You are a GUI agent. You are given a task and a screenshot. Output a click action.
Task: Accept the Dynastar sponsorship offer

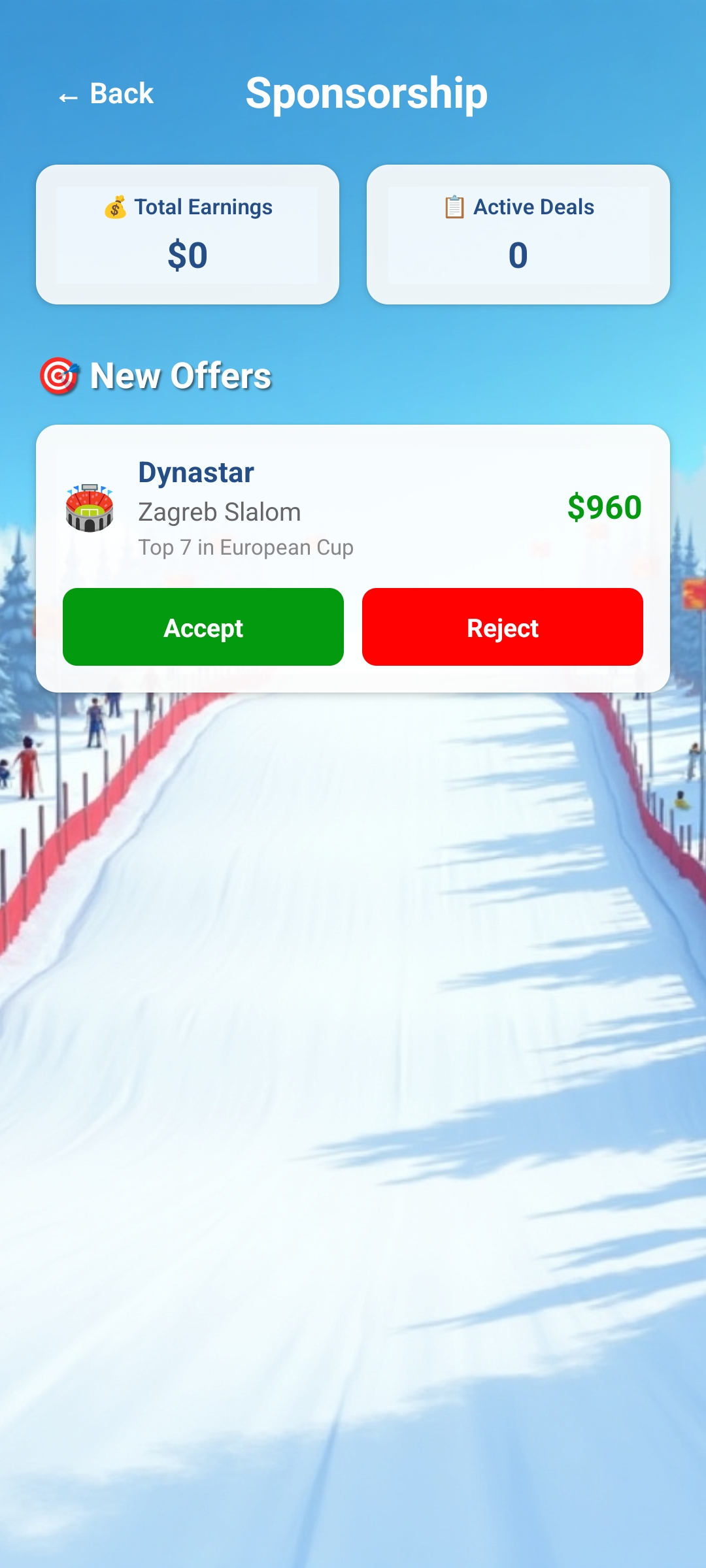tap(203, 627)
